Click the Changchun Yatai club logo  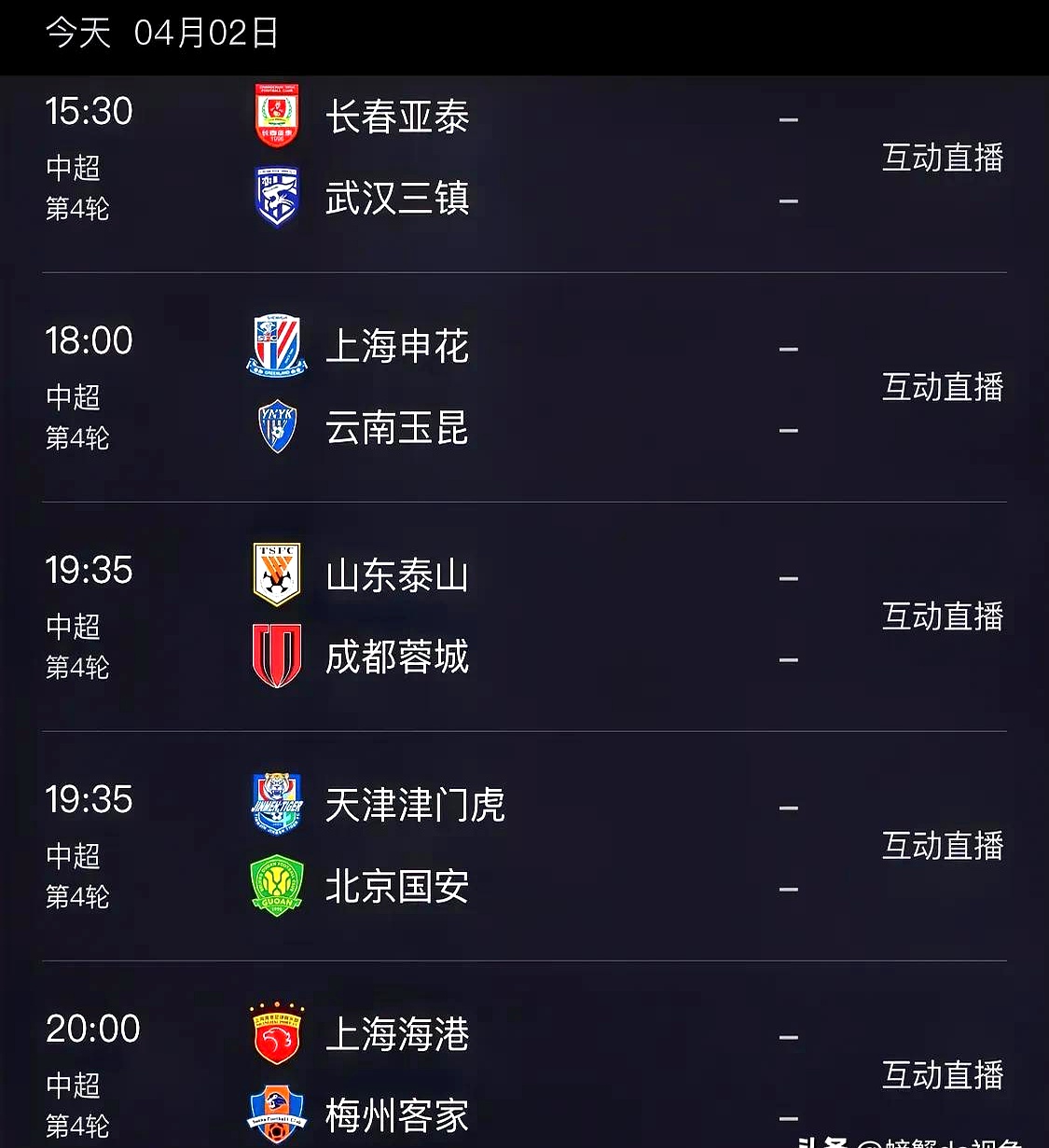pos(274,113)
